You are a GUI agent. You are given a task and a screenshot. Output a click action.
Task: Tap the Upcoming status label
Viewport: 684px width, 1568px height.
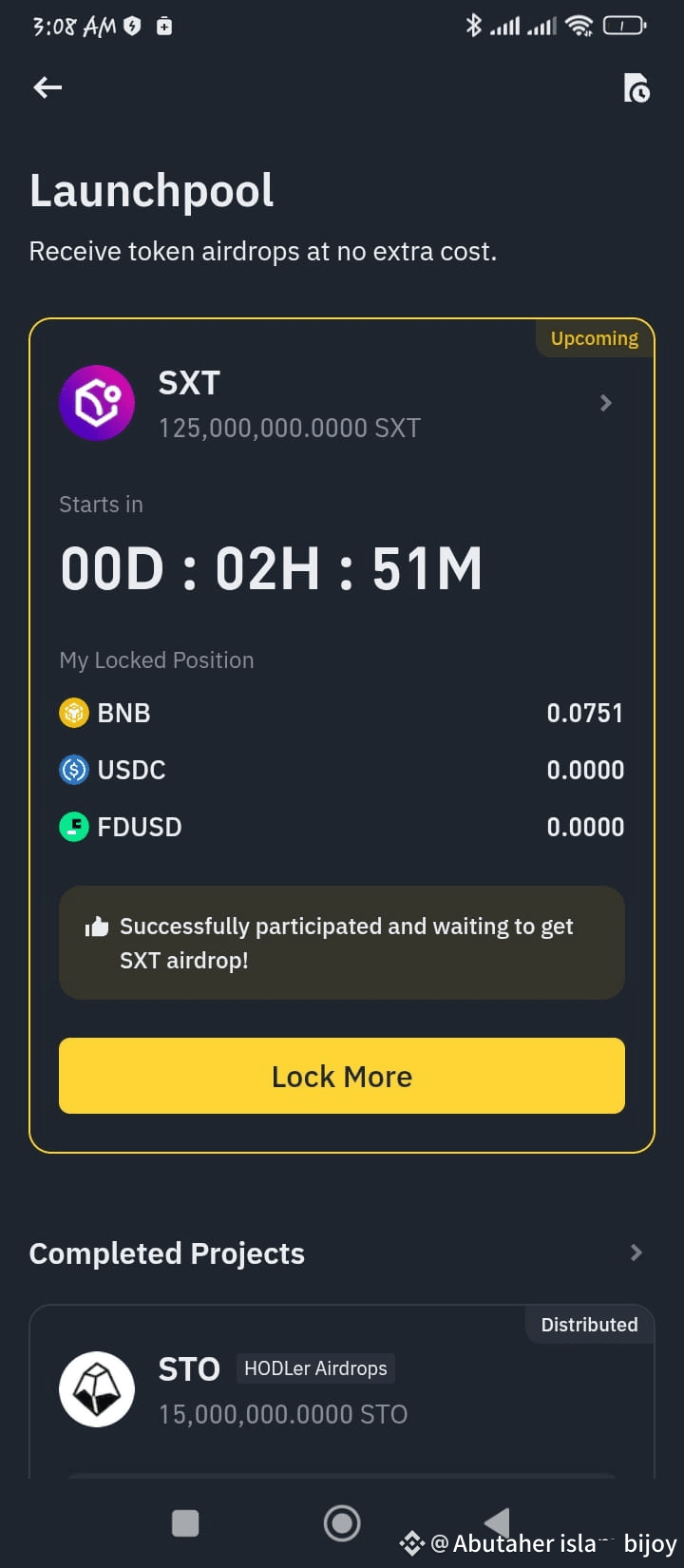pyautogui.click(x=593, y=337)
